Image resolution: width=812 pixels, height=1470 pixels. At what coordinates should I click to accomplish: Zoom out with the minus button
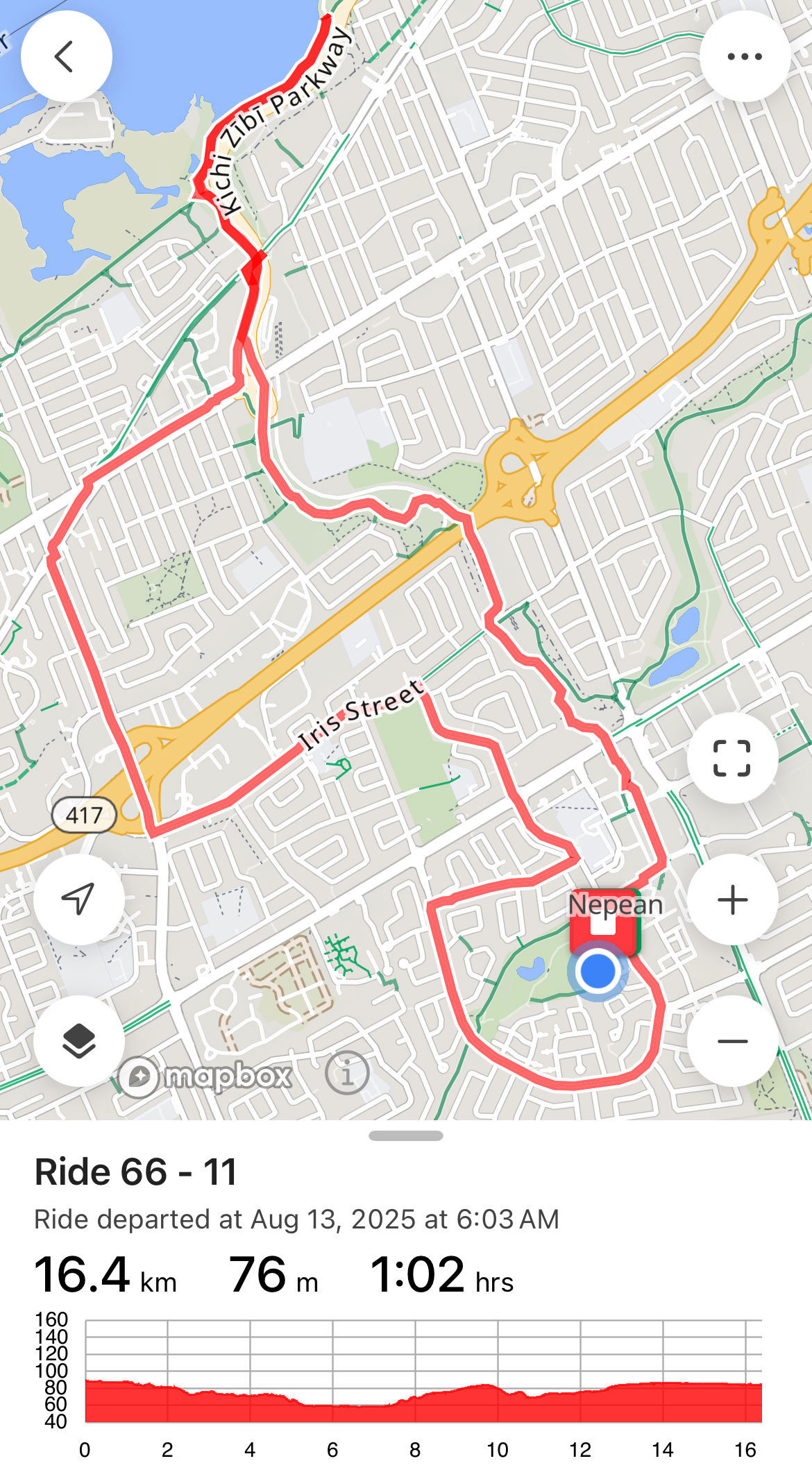732,1041
